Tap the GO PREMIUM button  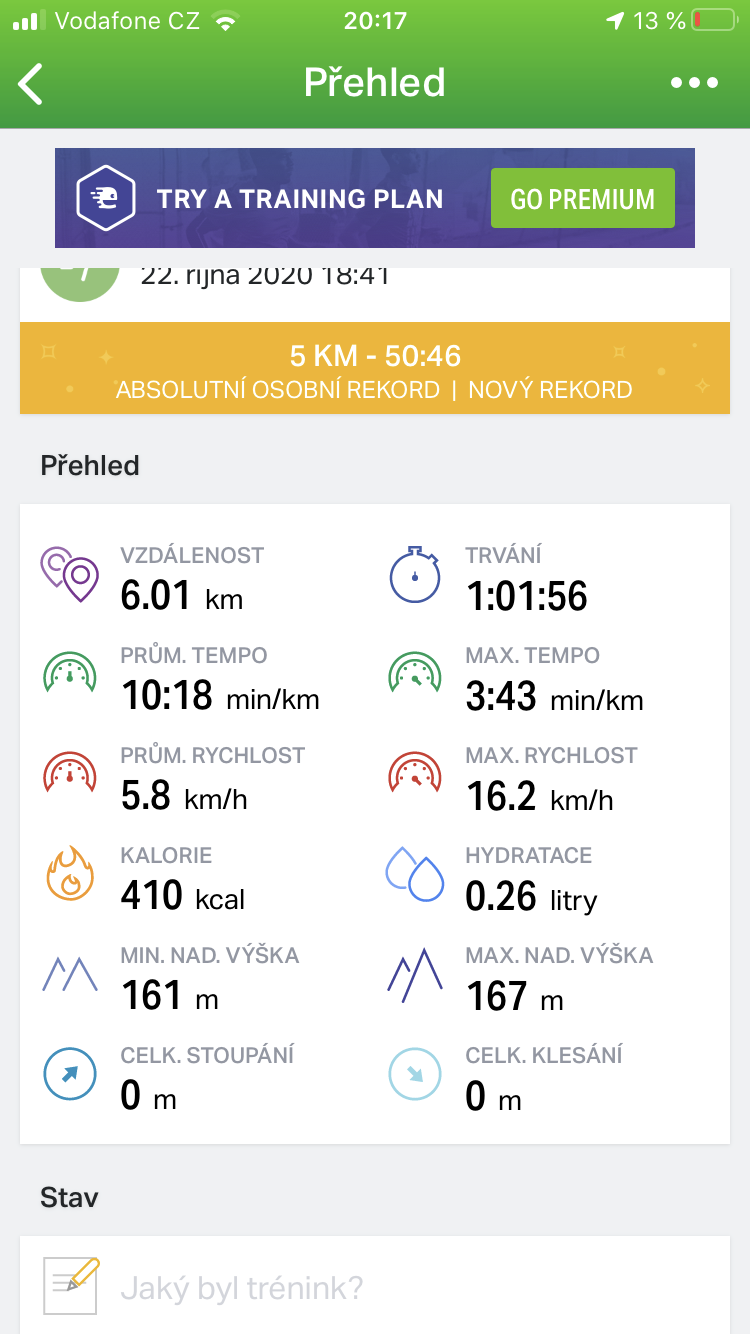coord(583,198)
